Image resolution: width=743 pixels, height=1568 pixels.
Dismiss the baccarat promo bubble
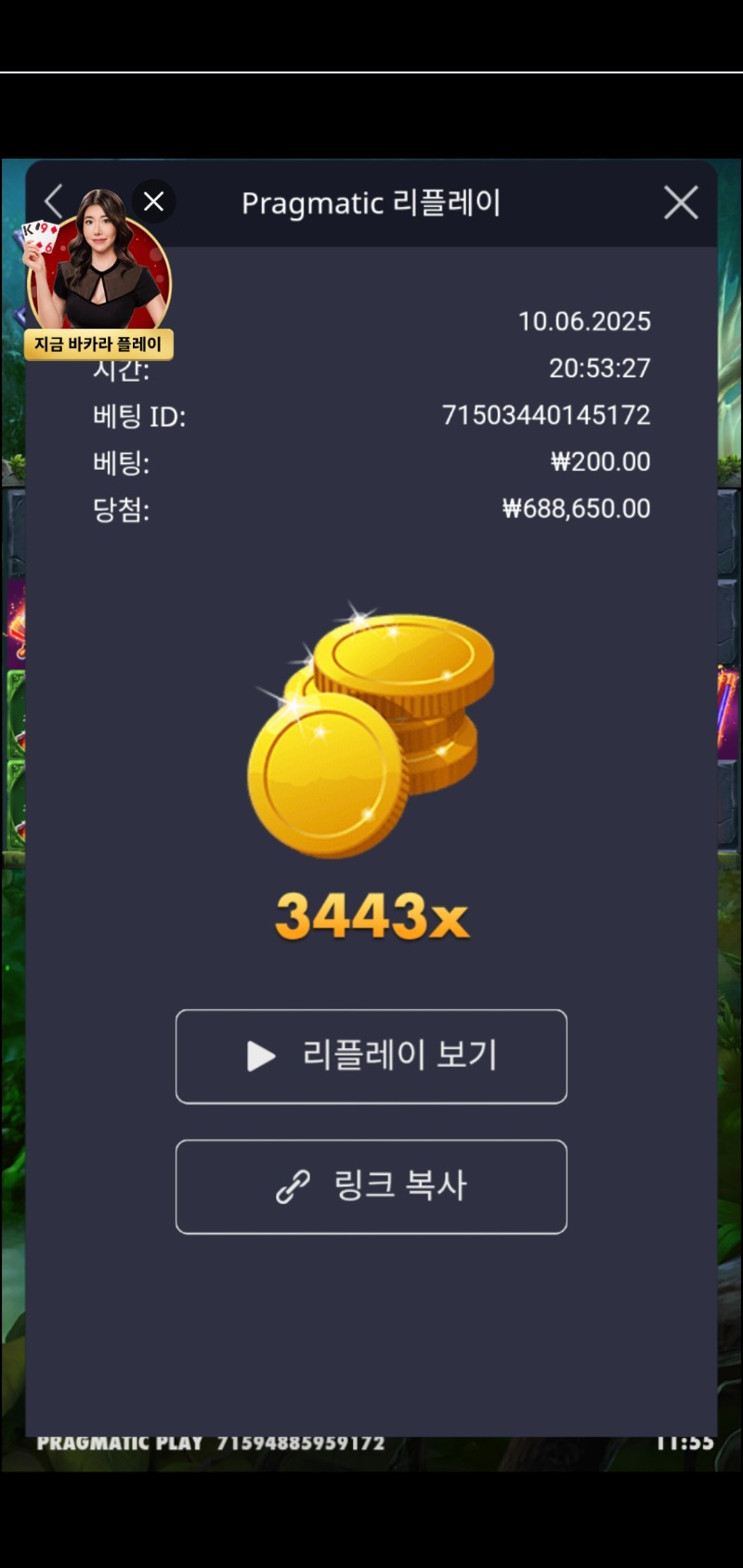154,201
